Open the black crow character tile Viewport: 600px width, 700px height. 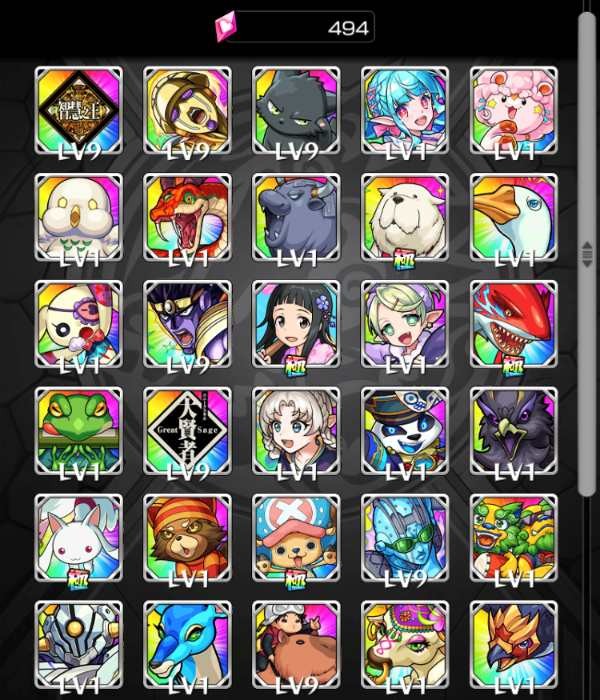tap(514, 431)
